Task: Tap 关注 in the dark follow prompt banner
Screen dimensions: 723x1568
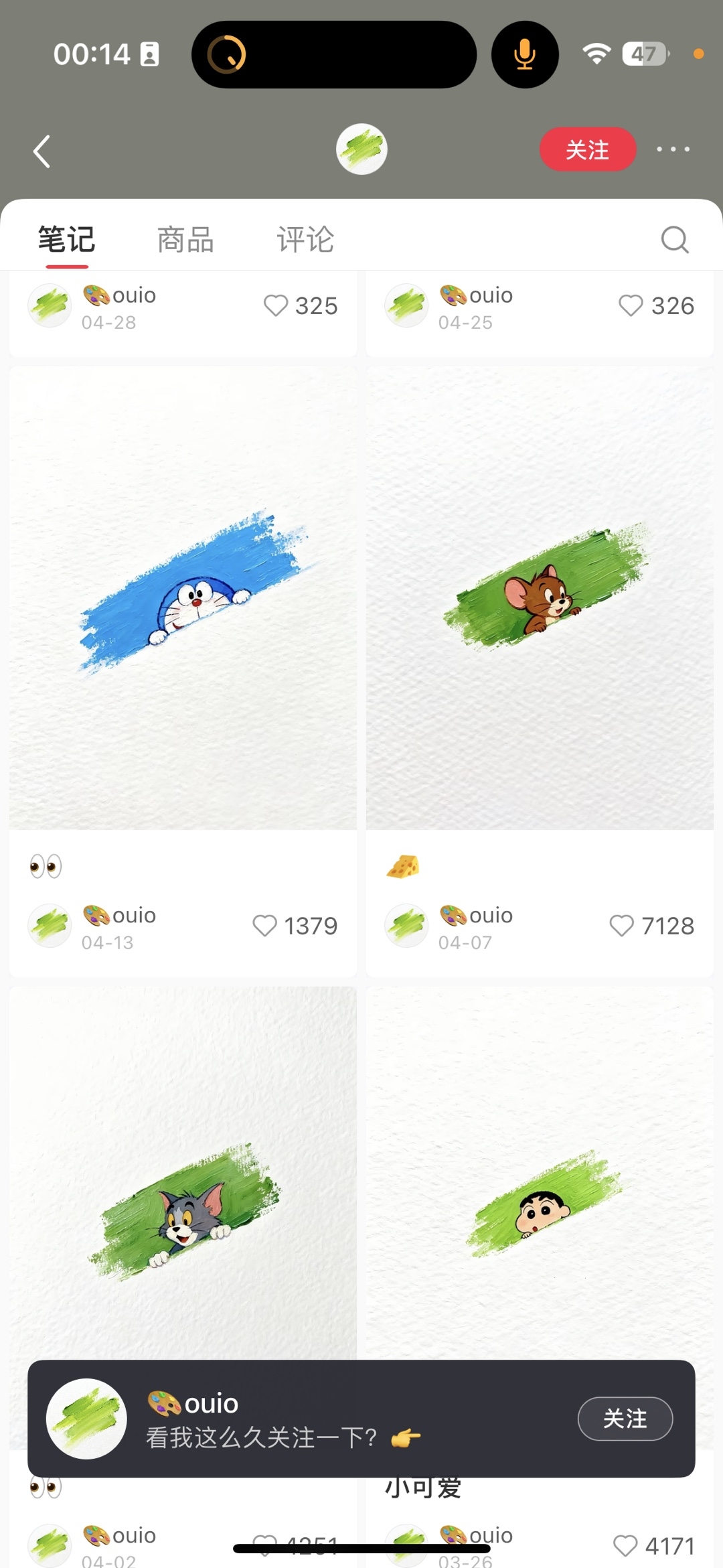Action: tap(625, 1419)
